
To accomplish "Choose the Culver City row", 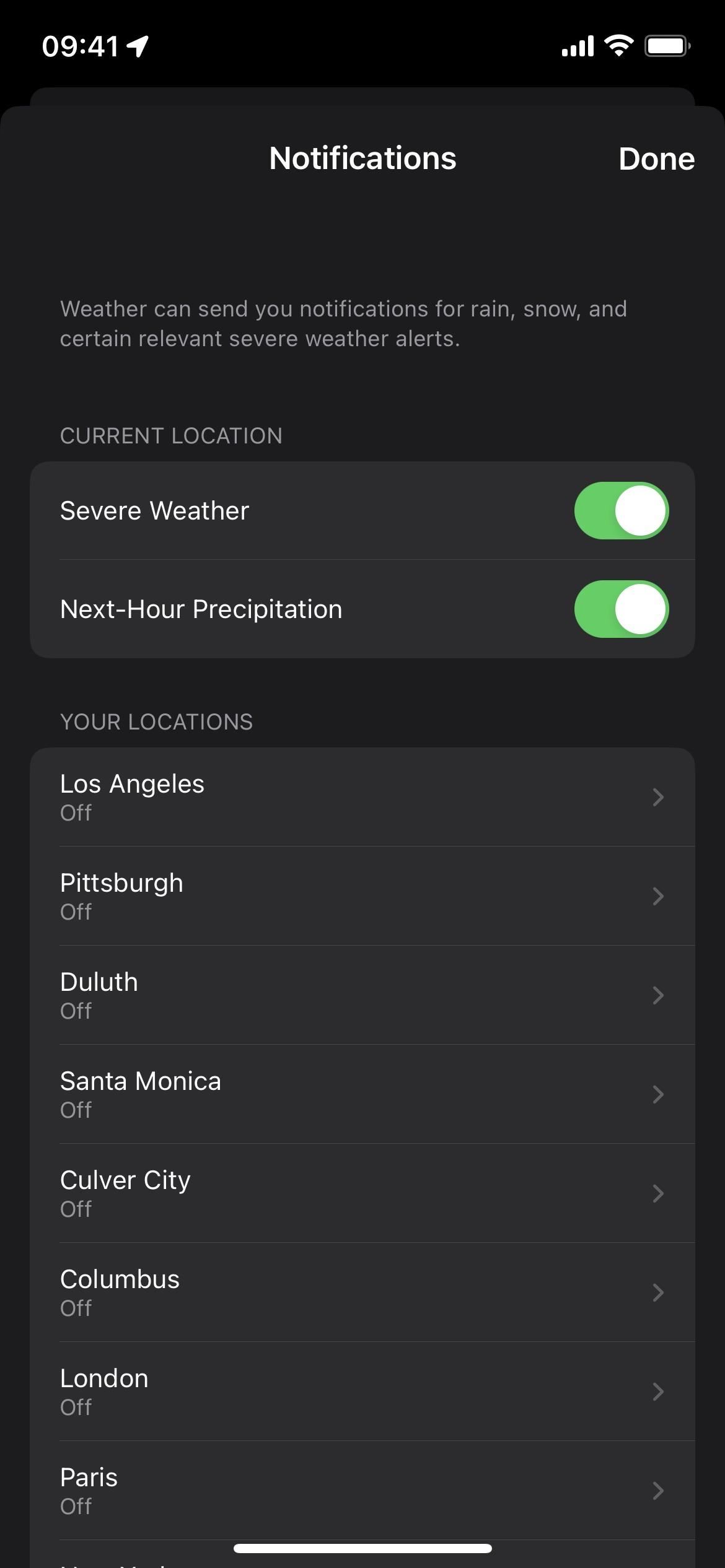I will (x=362, y=1193).
